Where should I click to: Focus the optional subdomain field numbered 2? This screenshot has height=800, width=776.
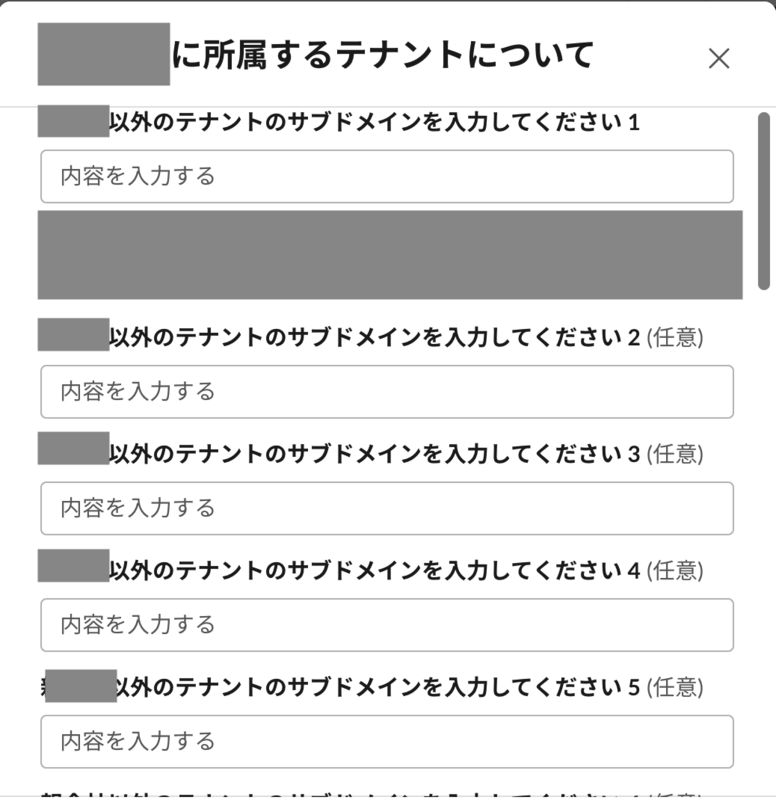coord(385,392)
